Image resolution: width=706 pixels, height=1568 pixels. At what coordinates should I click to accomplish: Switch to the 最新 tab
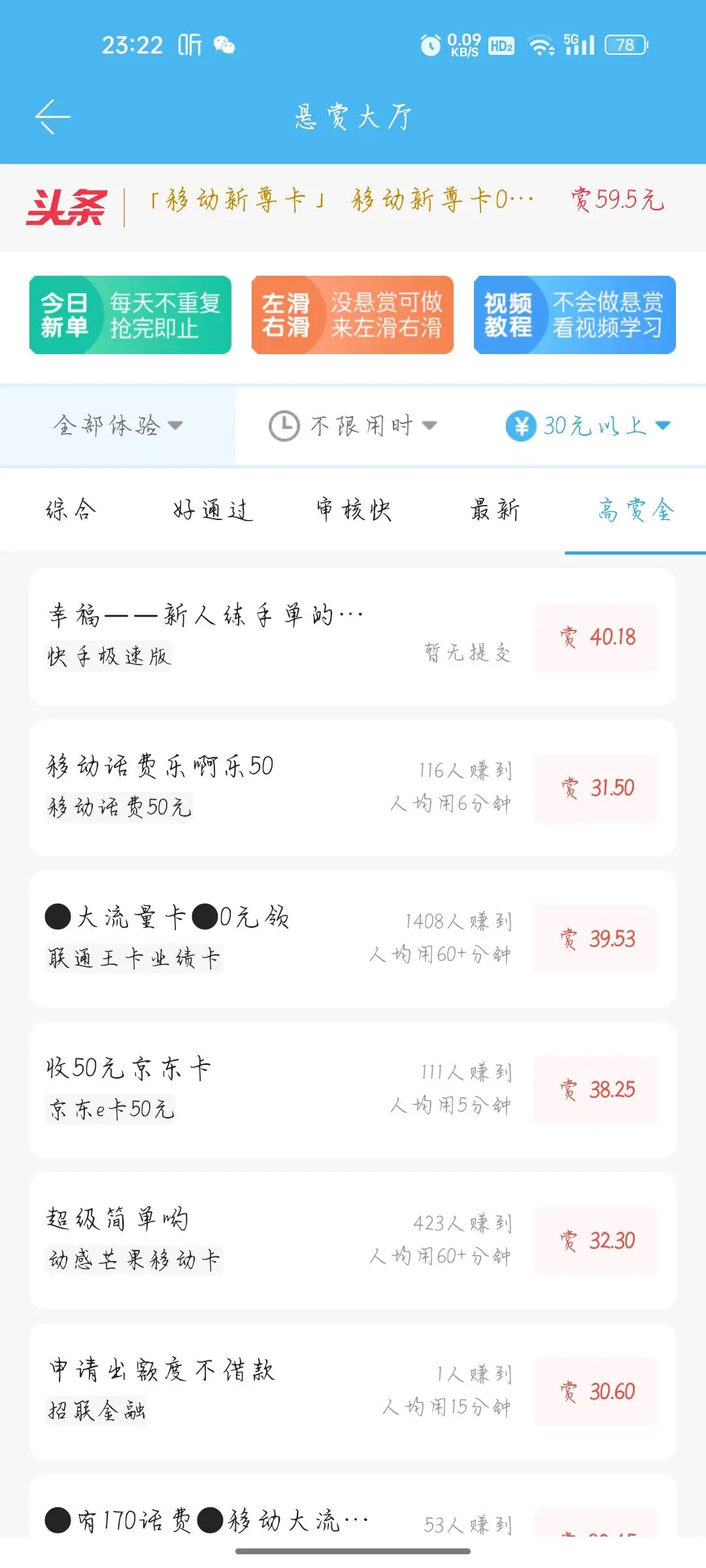pyautogui.click(x=494, y=510)
